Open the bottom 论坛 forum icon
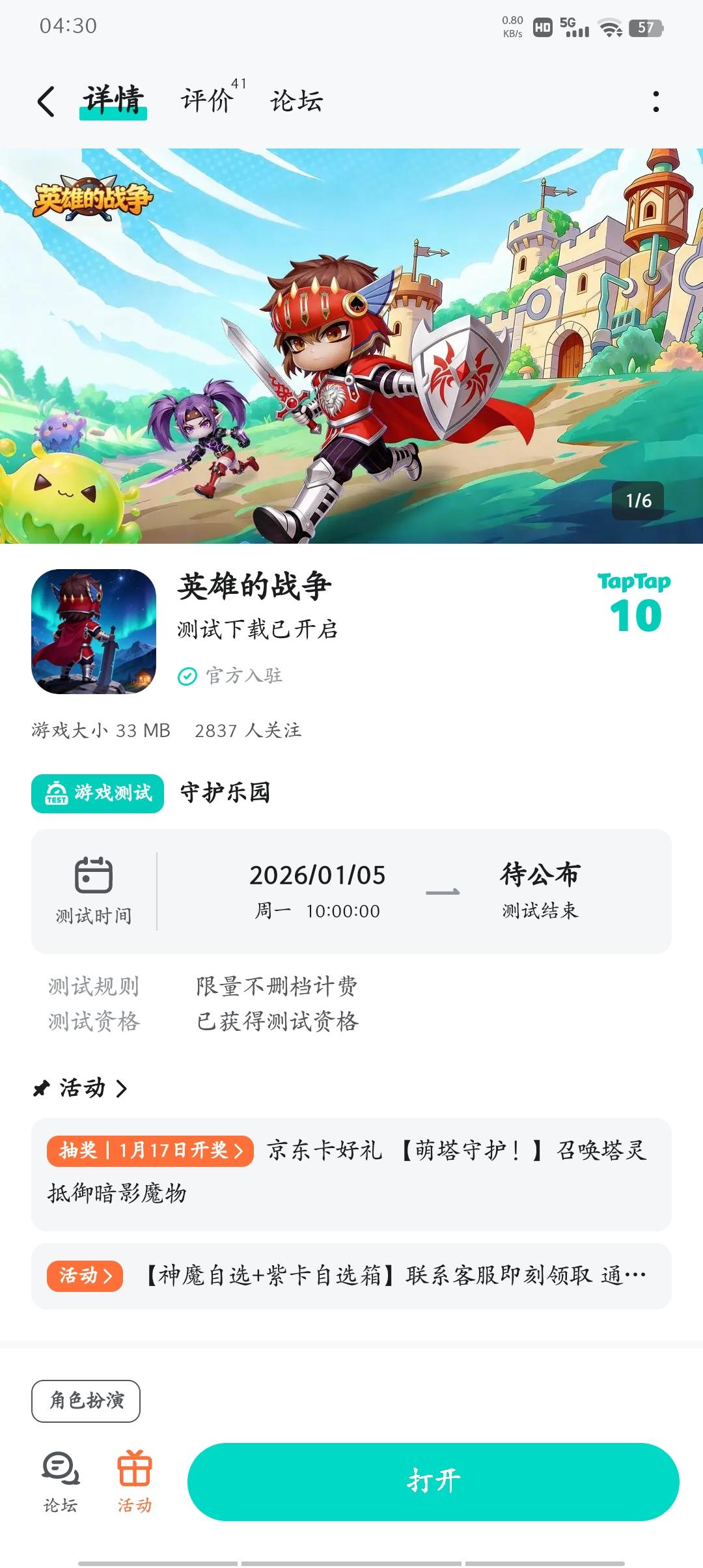The image size is (703, 1568). 61,1481
